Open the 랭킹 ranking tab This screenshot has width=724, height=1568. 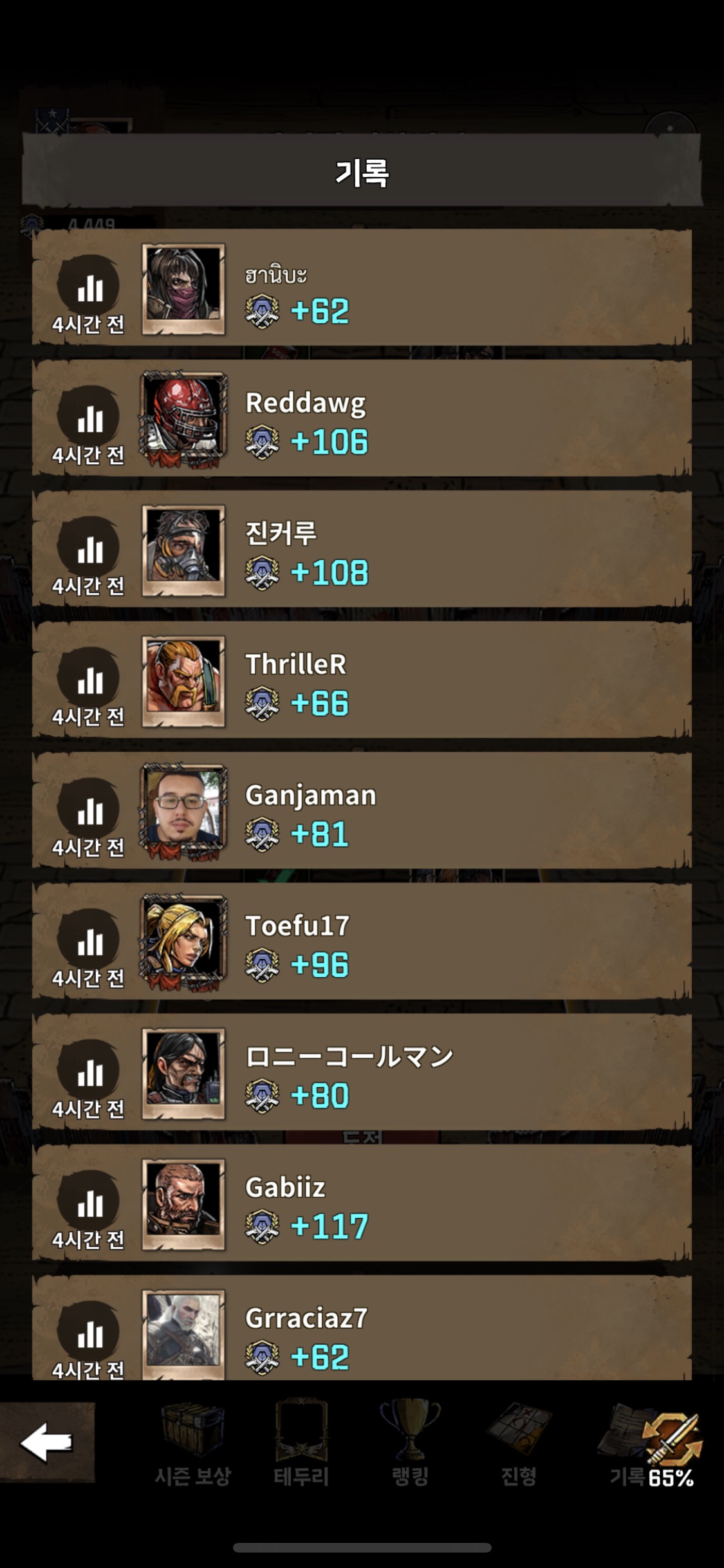pyautogui.click(x=410, y=1445)
